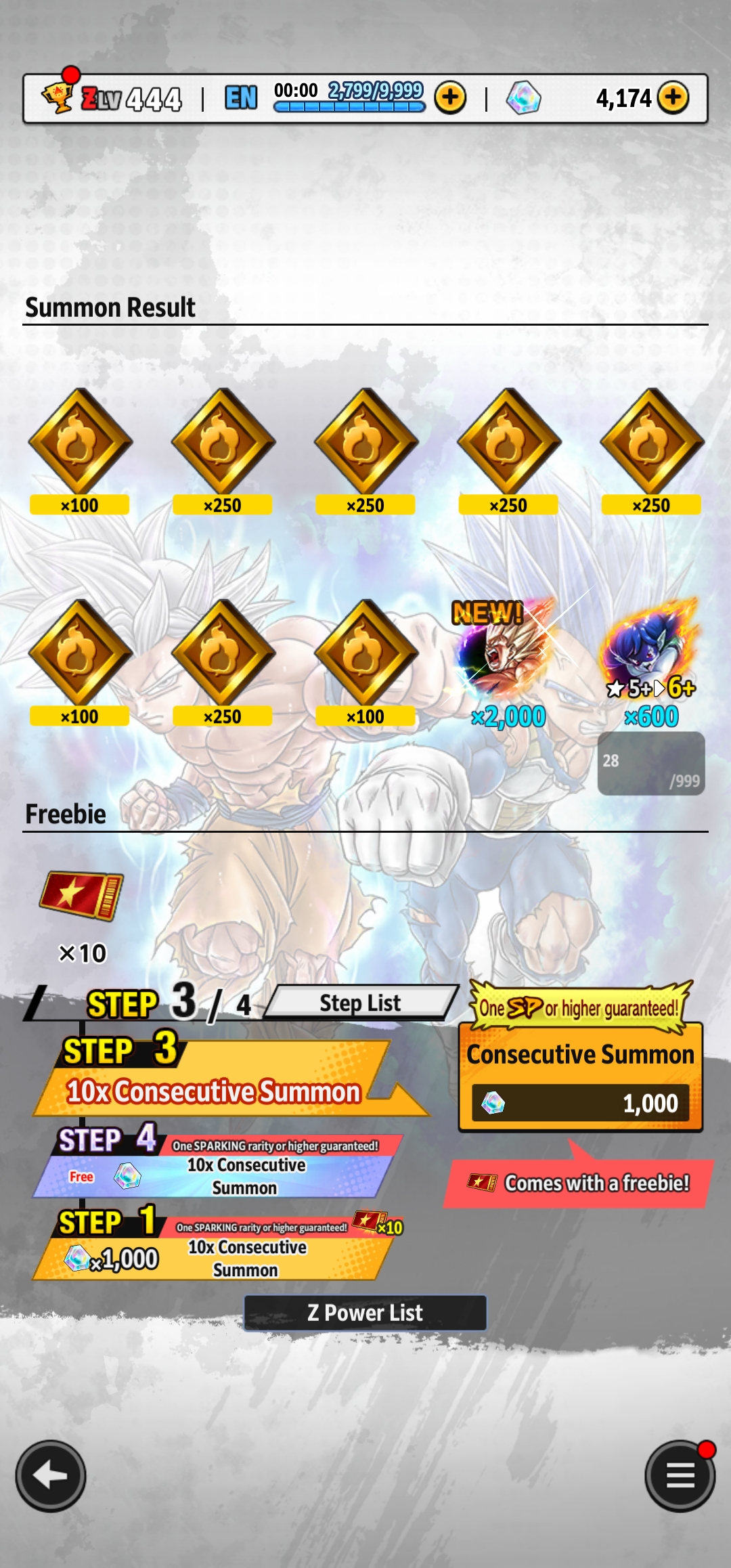Open the main menu button

pyautogui.click(x=680, y=1476)
